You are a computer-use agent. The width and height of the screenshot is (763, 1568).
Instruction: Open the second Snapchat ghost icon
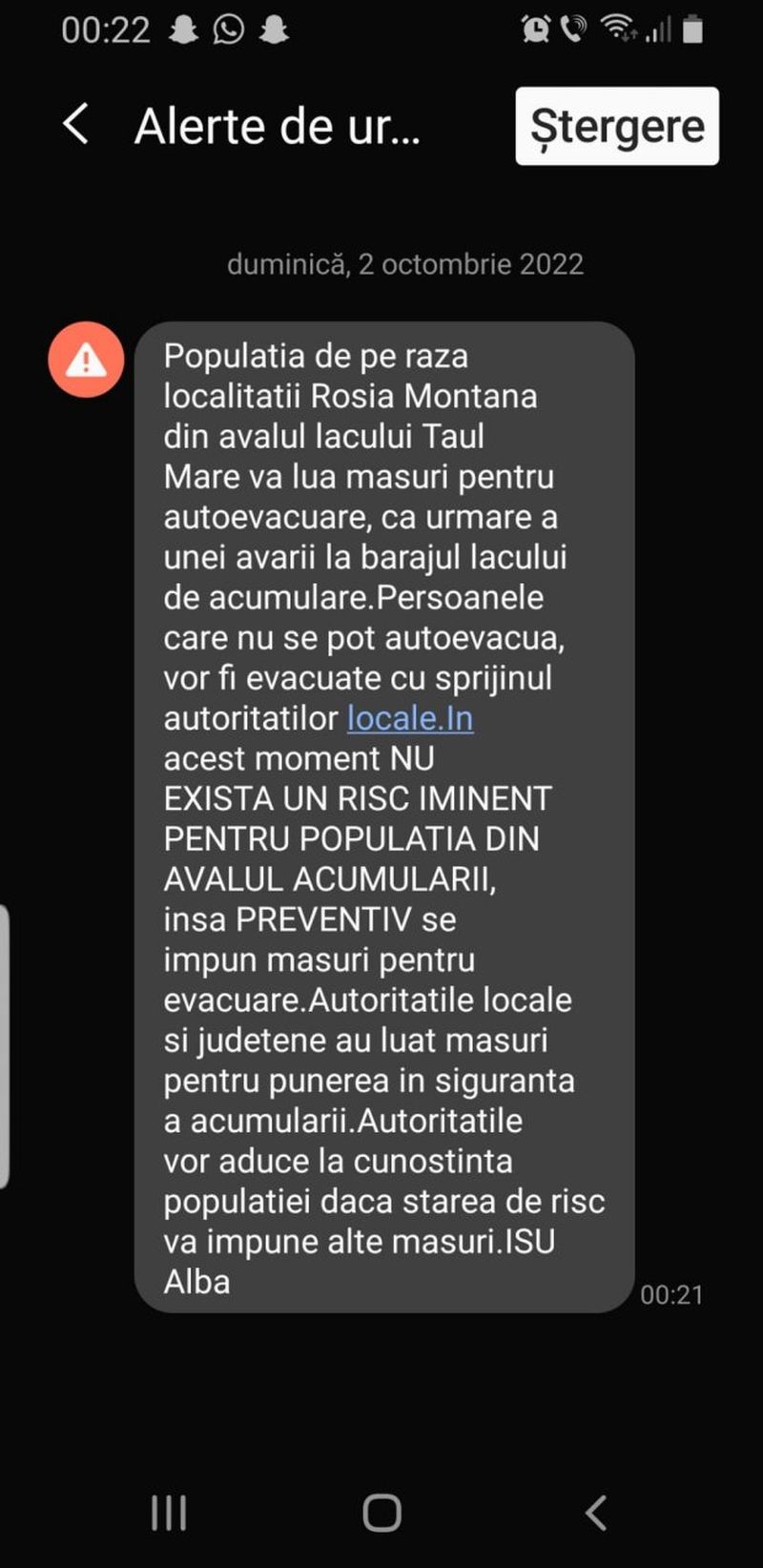[x=275, y=30]
